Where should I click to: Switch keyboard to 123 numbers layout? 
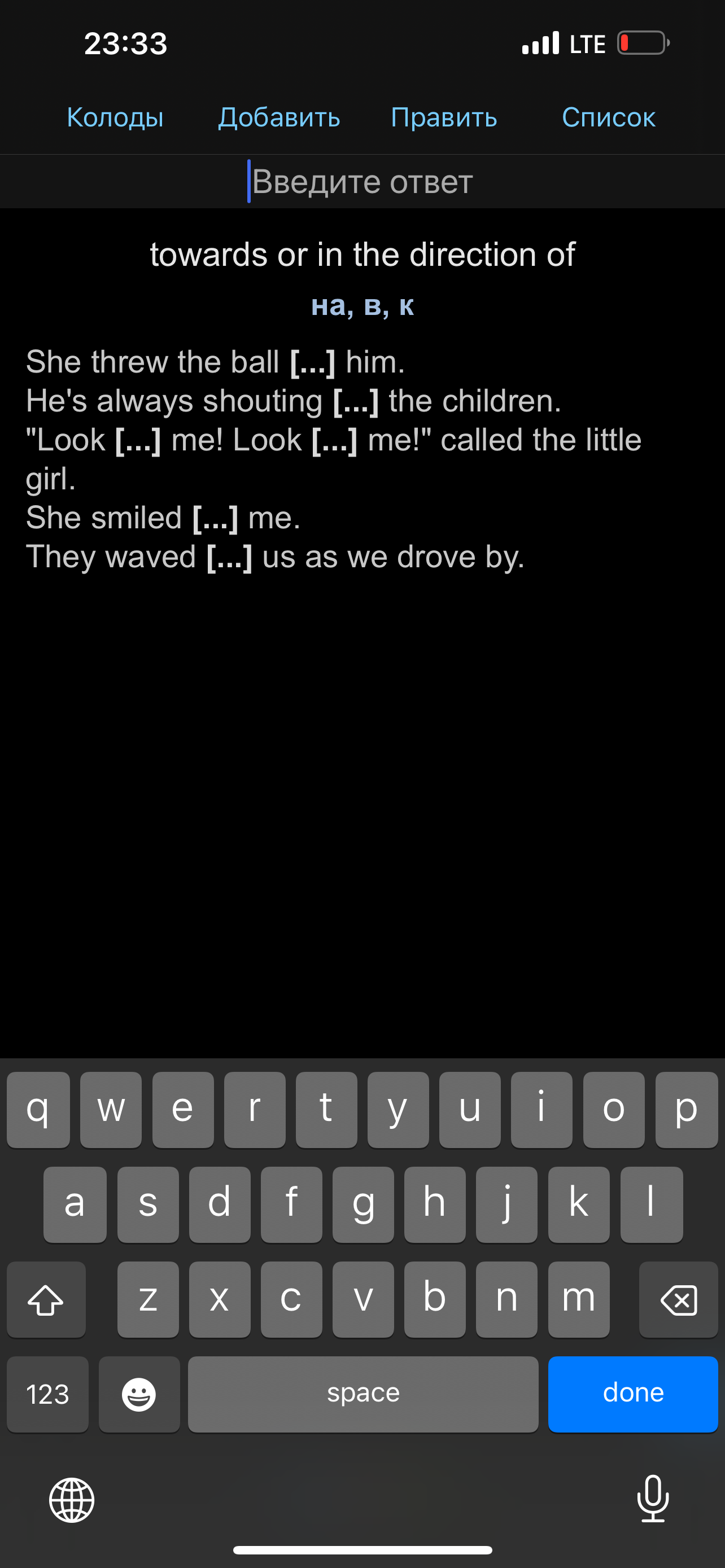(x=47, y=1393)
